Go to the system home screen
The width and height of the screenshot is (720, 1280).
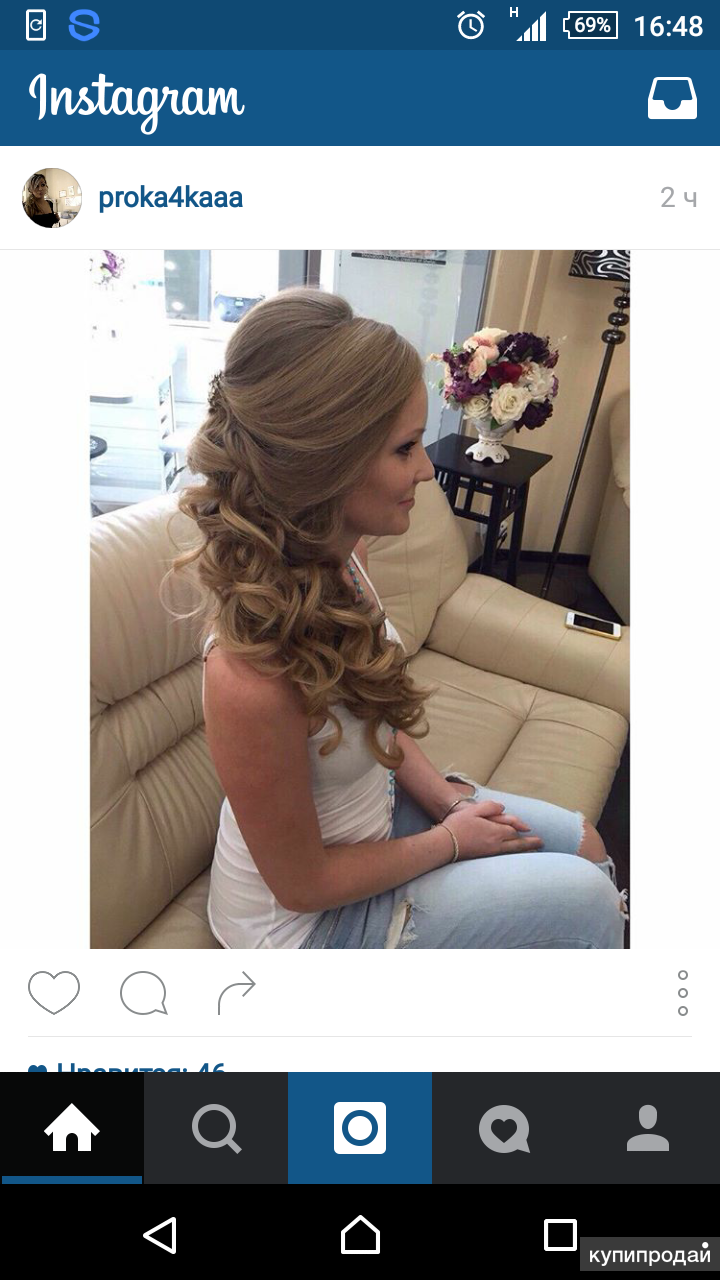click(360, 1236)
